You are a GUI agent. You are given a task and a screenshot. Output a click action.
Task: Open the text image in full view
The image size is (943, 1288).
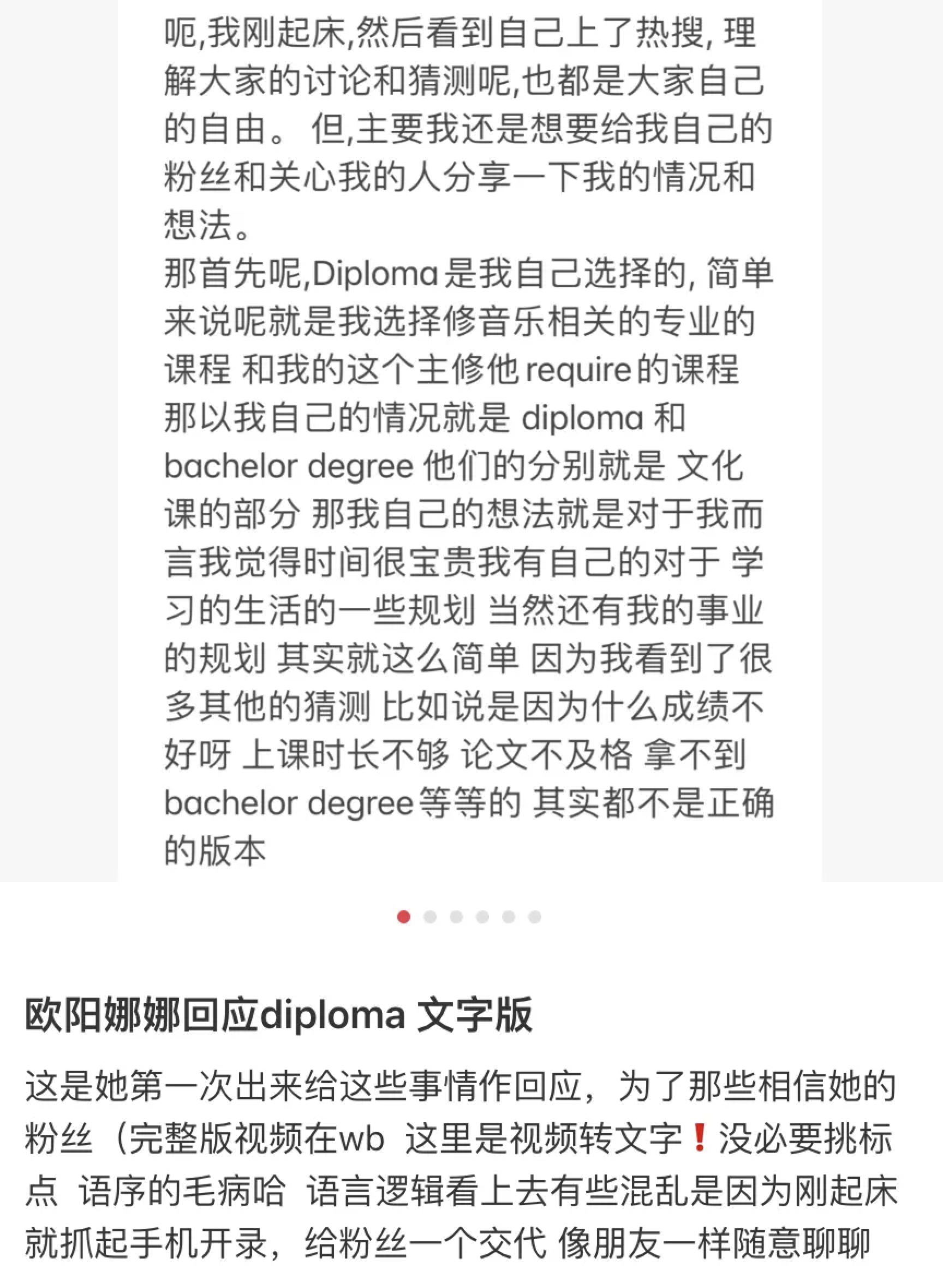(x=469, y=439)
